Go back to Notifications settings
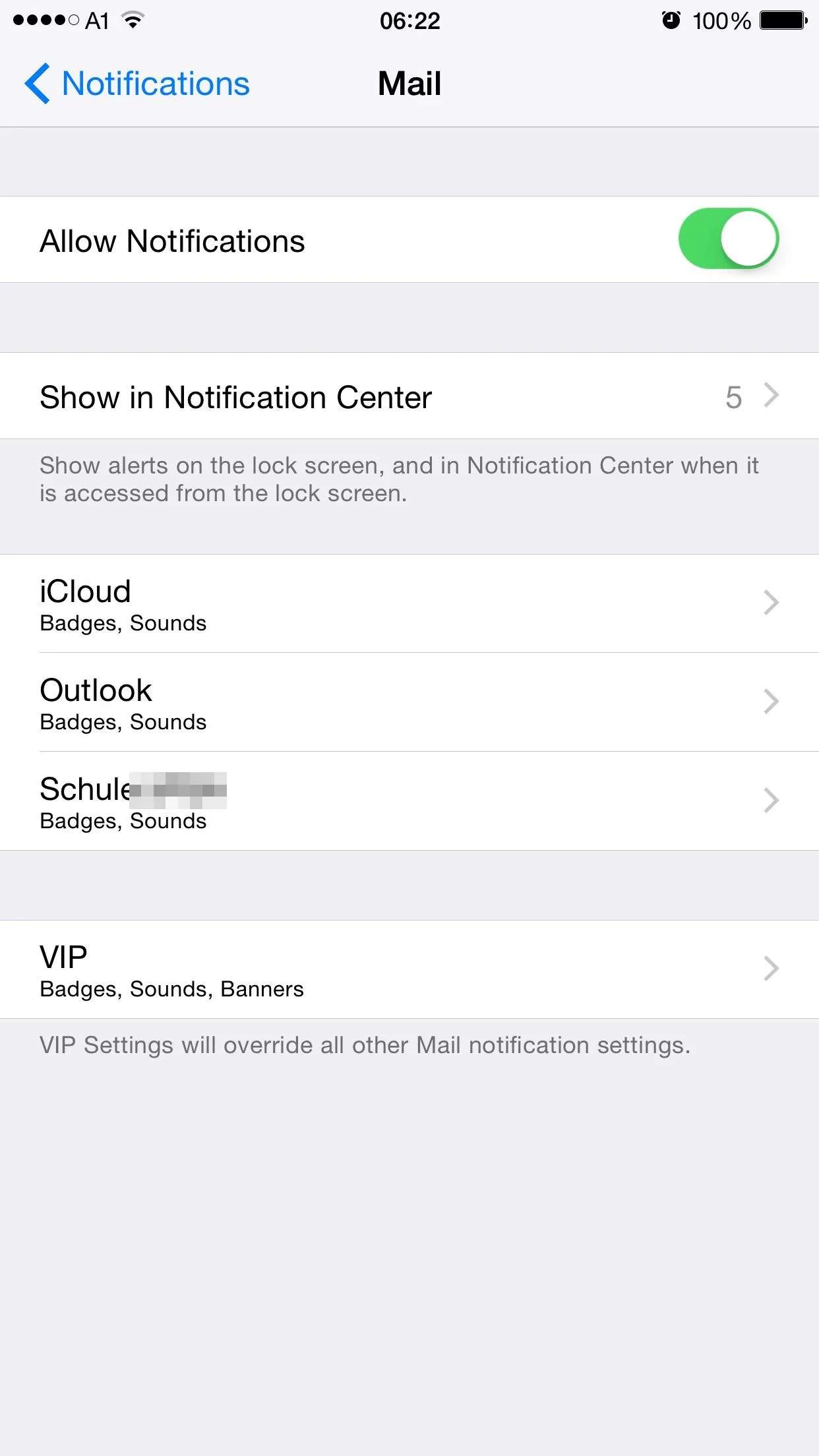The height and width of the screenshot is (1456, 819). (137, 84)
